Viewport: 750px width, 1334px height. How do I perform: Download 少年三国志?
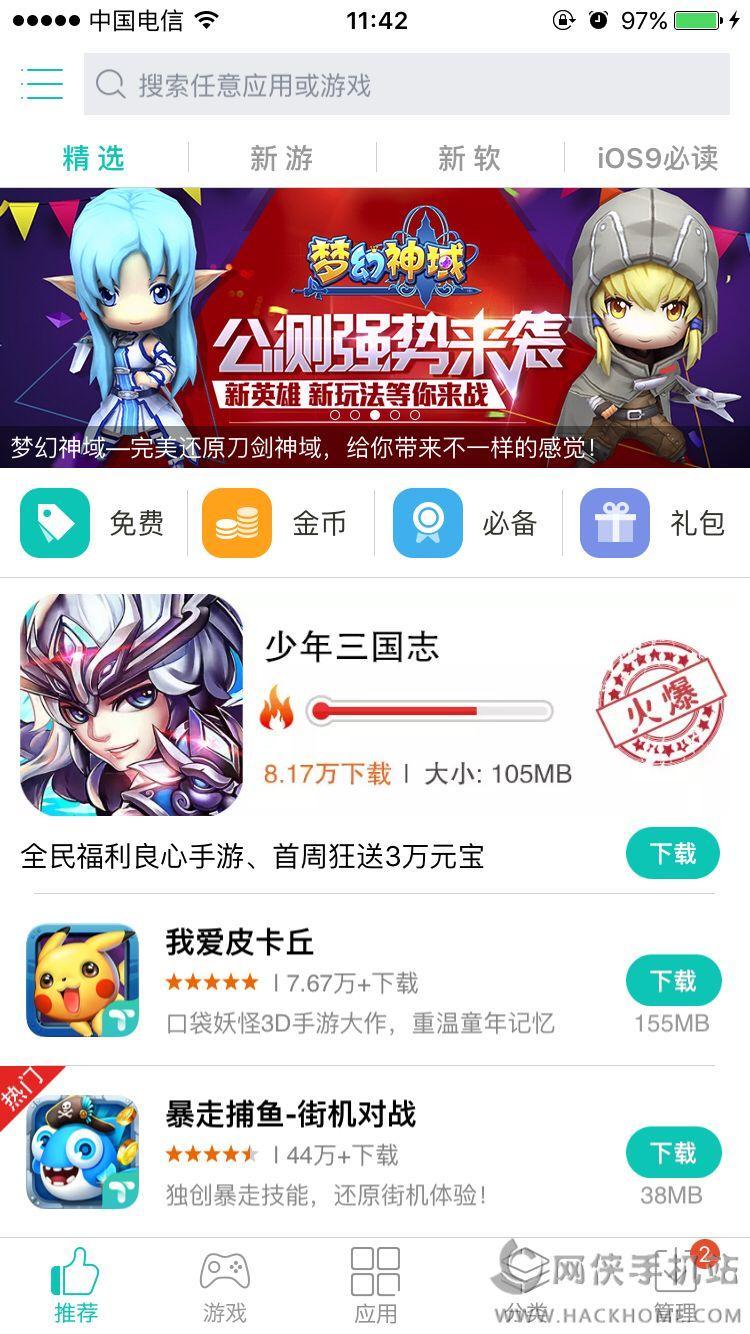(673, 855)
